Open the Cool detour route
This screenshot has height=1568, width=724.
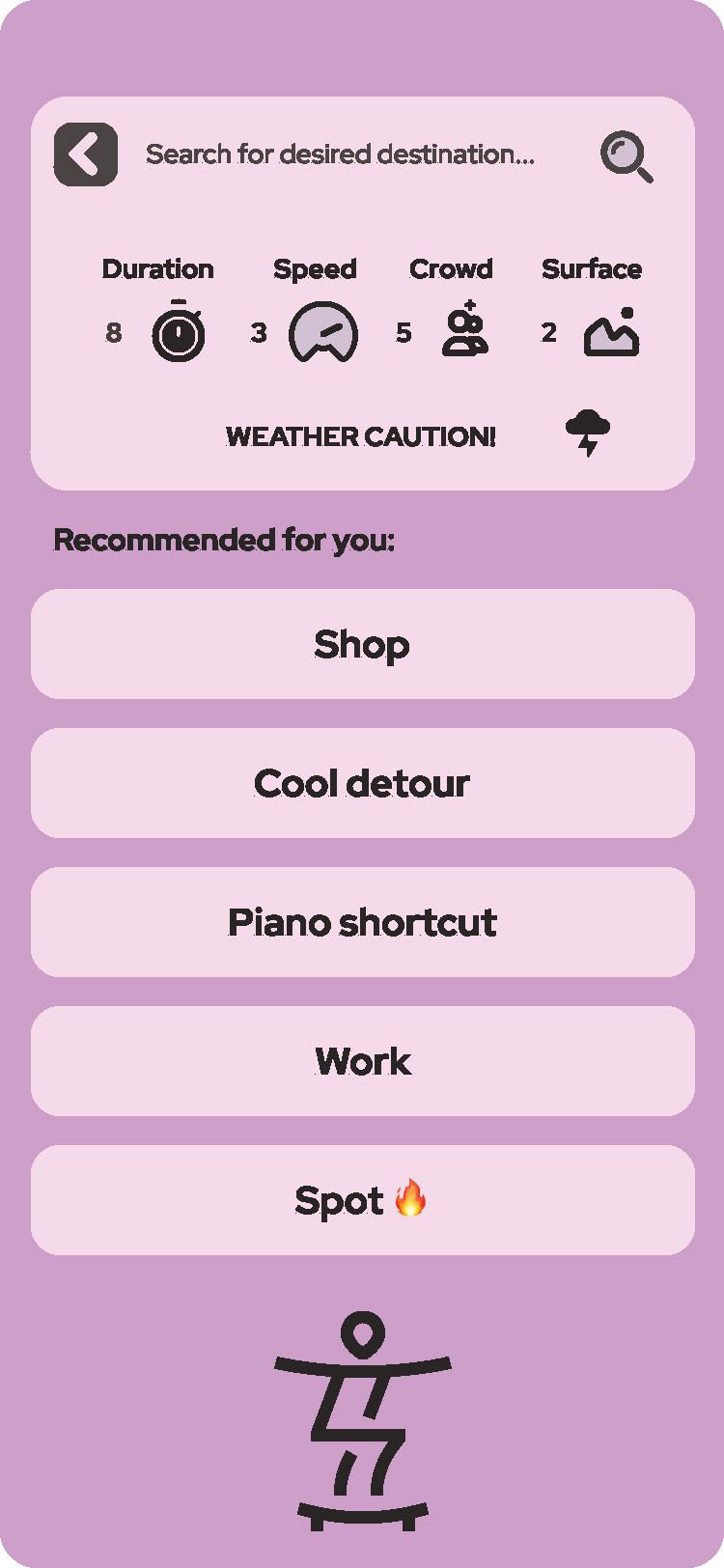[363, 783]
